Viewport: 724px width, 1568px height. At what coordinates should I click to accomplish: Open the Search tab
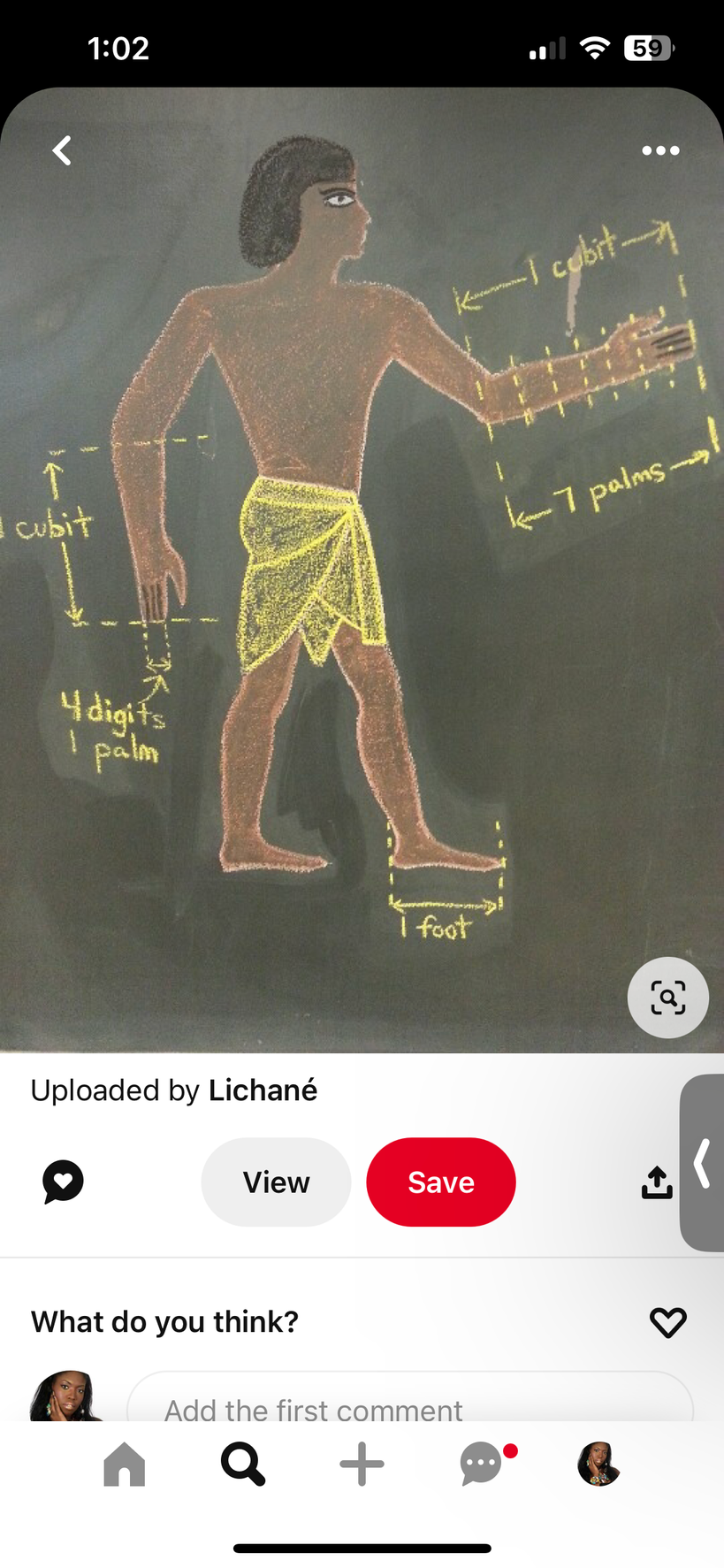pos(242,1465)
